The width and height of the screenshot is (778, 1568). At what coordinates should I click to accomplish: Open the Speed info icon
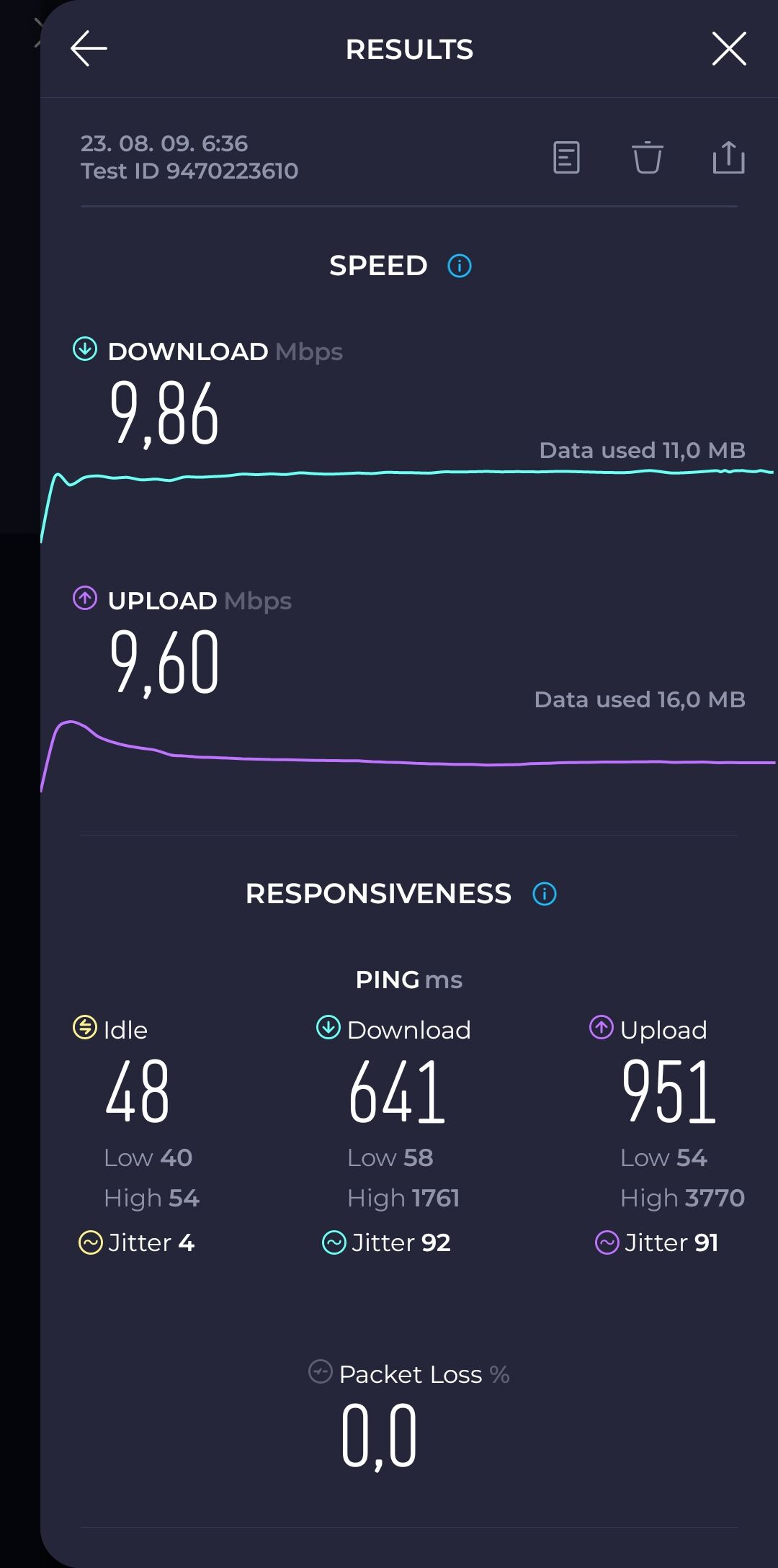point(460,266)
